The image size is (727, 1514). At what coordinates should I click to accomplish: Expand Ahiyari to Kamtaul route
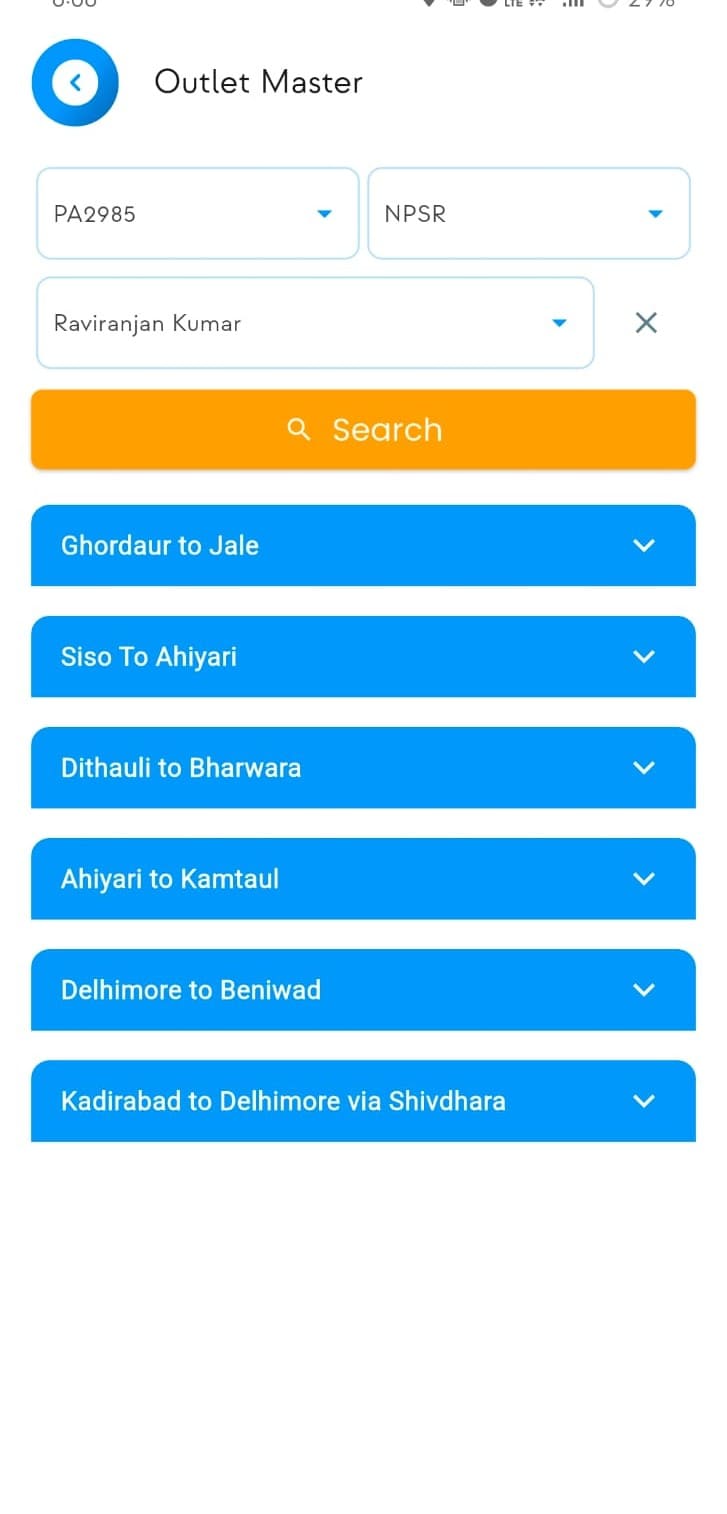coord(363,879)
